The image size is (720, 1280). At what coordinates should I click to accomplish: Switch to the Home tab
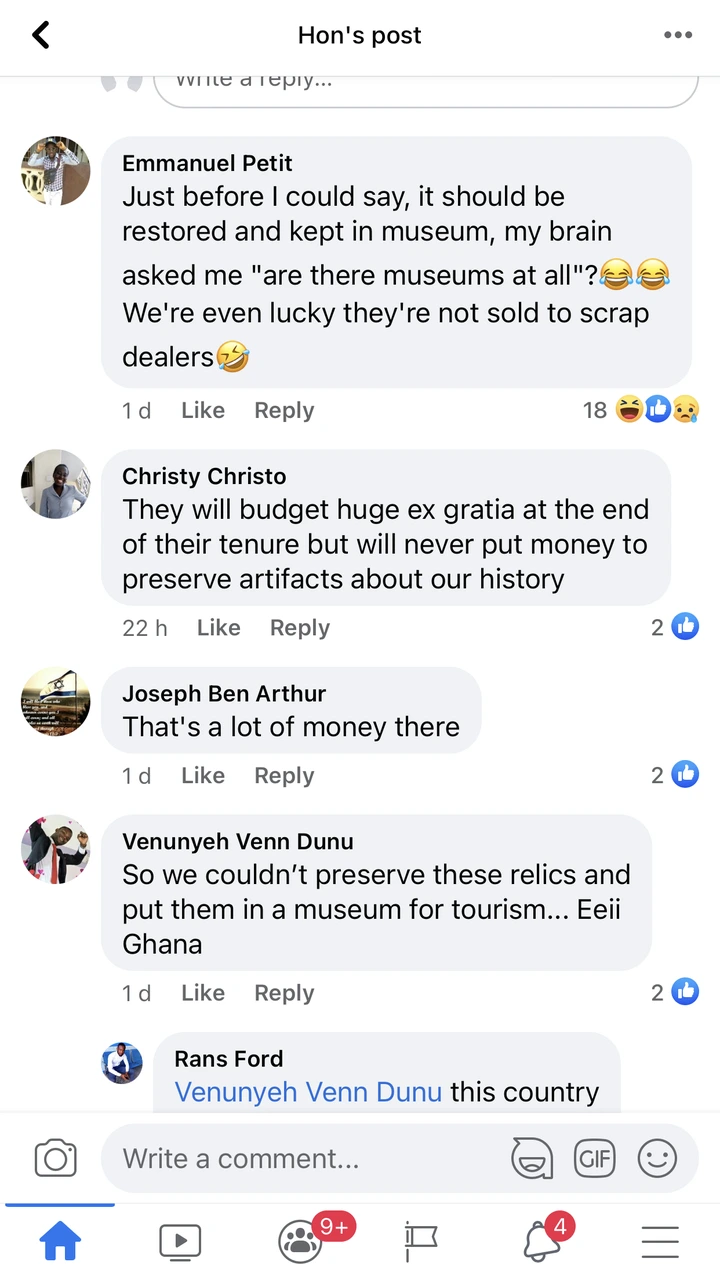point(59,1242)
